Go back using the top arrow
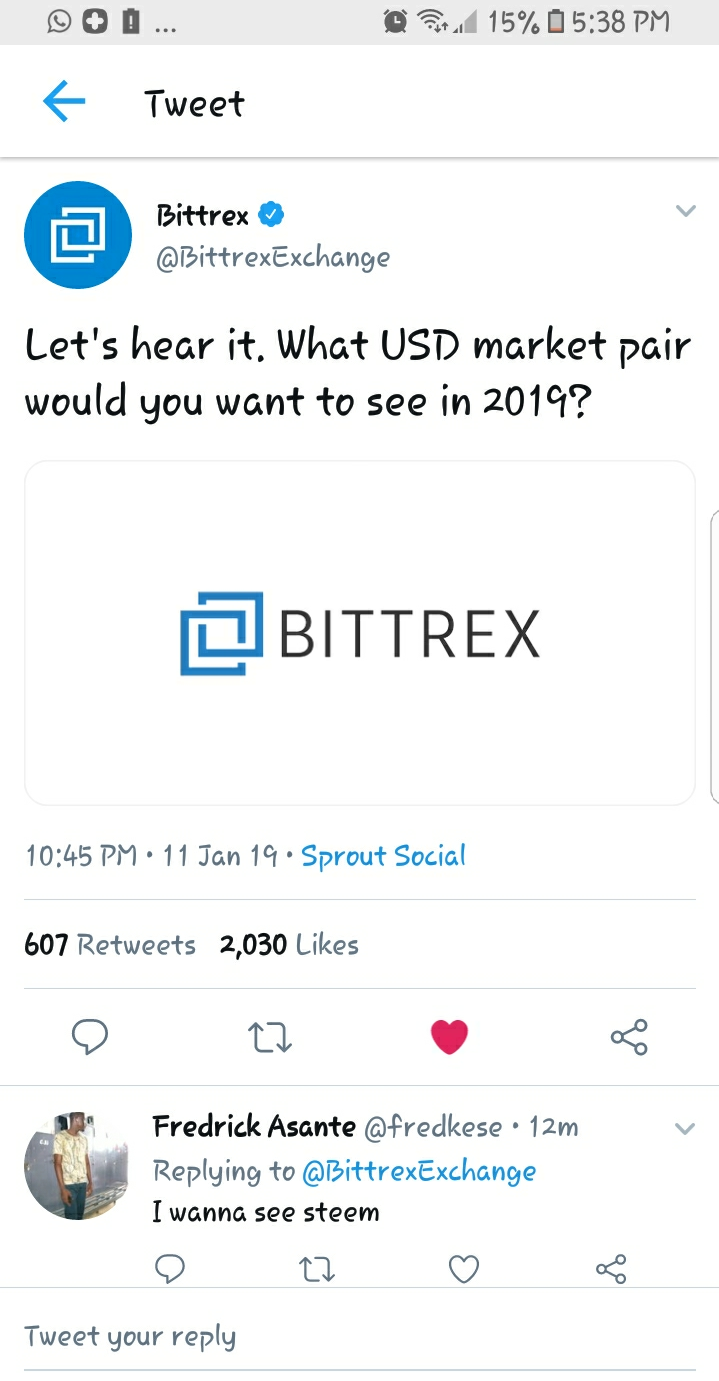The width and height of the screenshot is (719, 1381). pos(64,102)
